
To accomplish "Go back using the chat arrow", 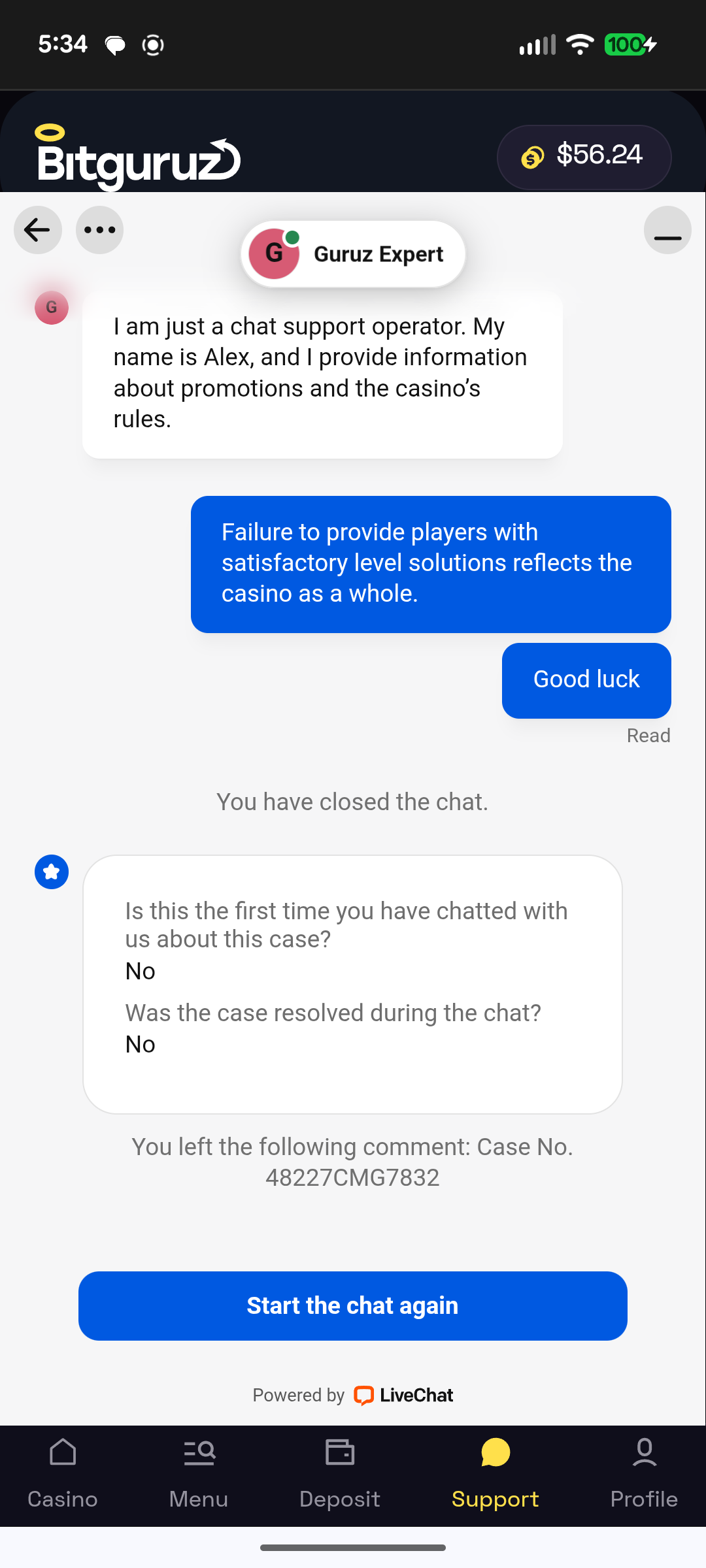I will [x=38, y=230].
